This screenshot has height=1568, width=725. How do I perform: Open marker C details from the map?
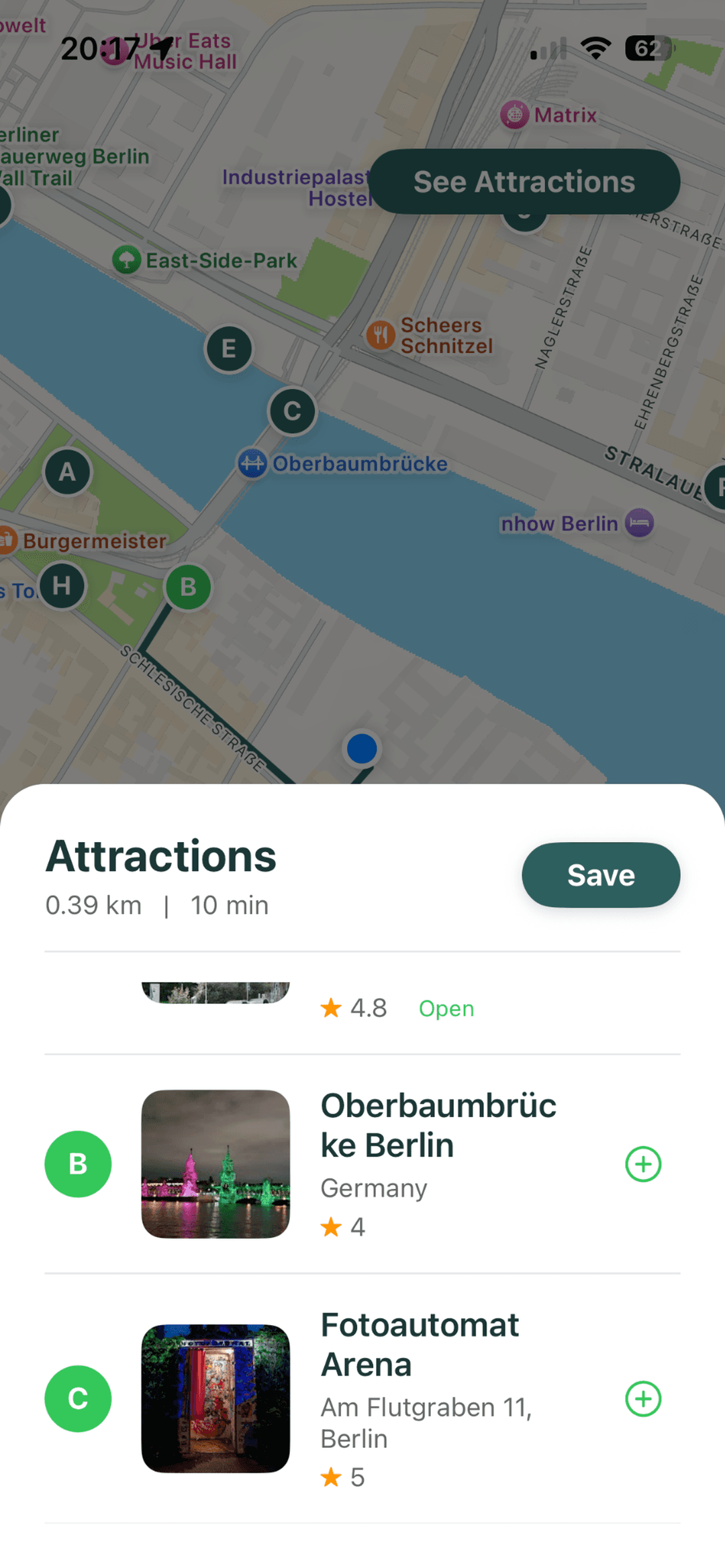click(291, 412)
